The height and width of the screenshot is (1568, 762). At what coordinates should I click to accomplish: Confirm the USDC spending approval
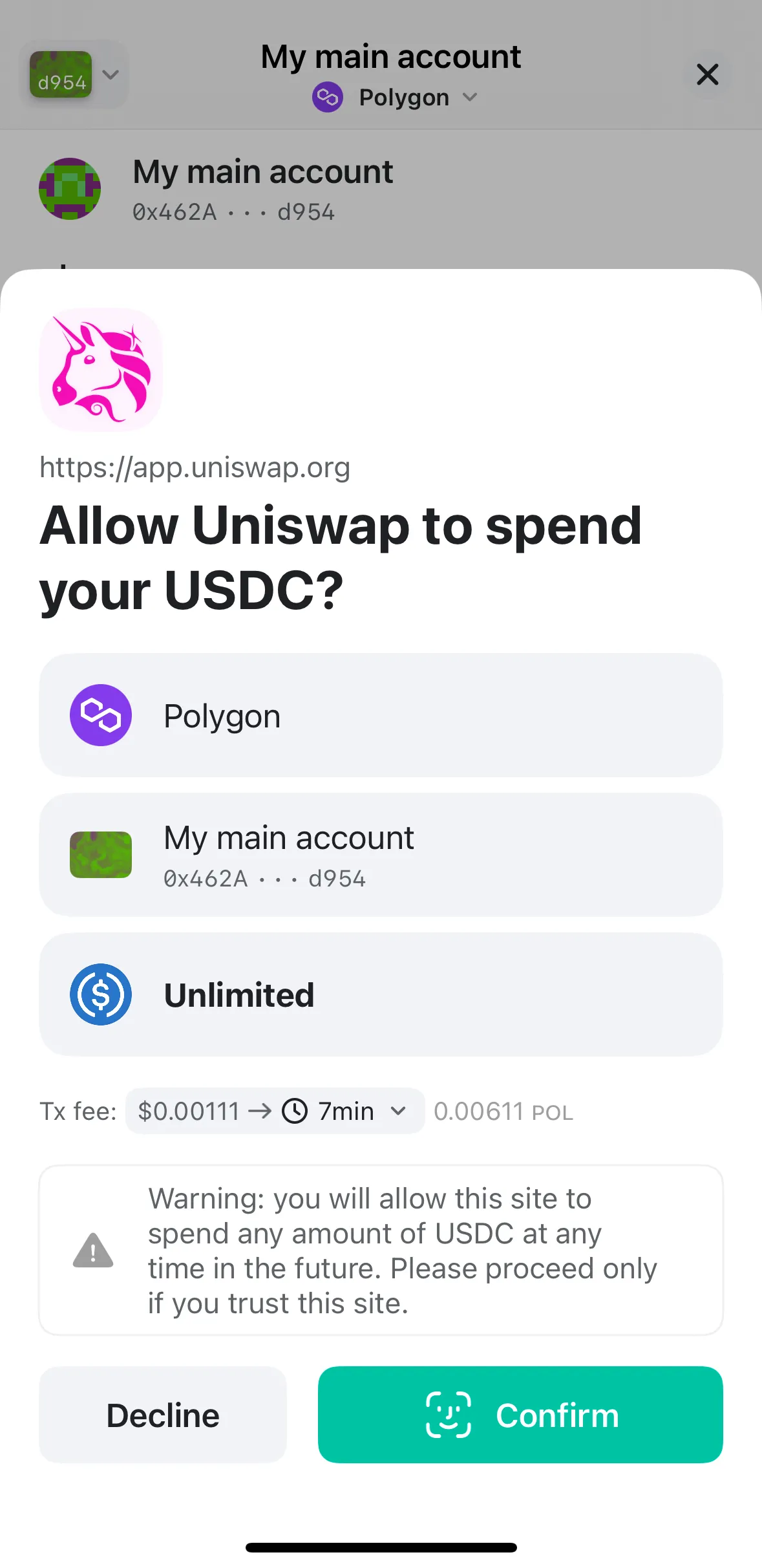click(520, 1415)
